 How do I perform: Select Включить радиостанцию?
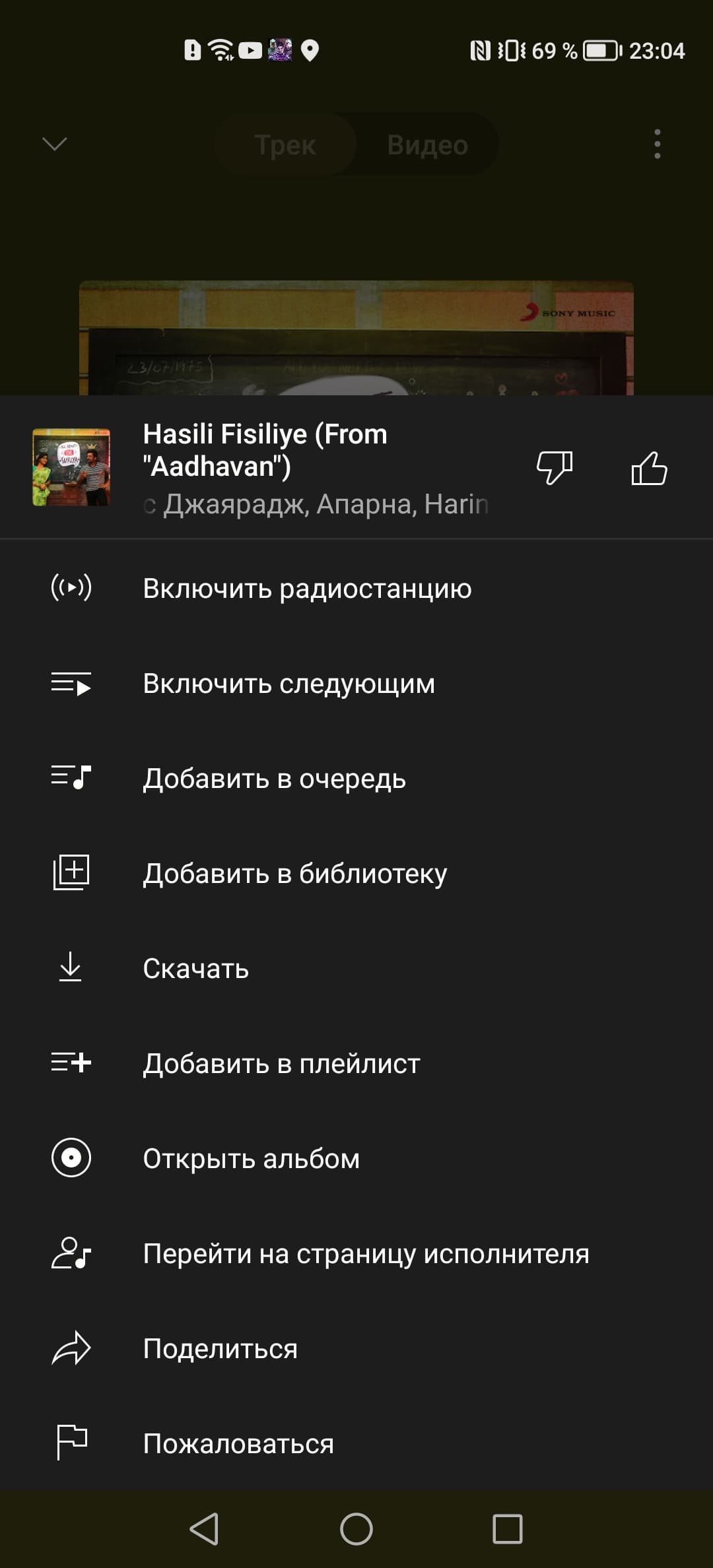click(307, 588)
